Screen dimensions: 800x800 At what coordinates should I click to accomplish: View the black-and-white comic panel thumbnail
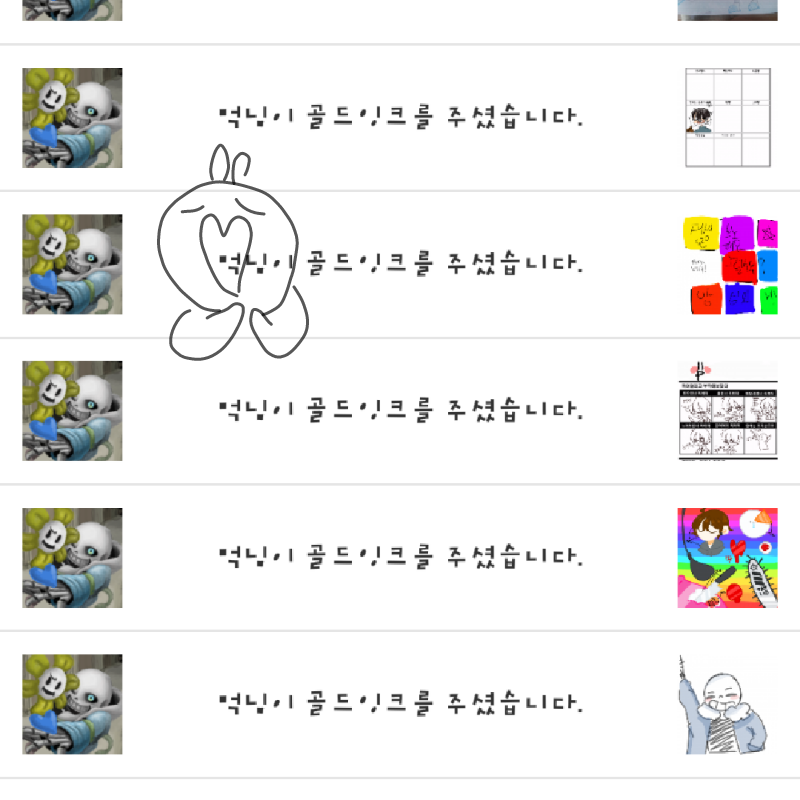click(x=728, y=411)
